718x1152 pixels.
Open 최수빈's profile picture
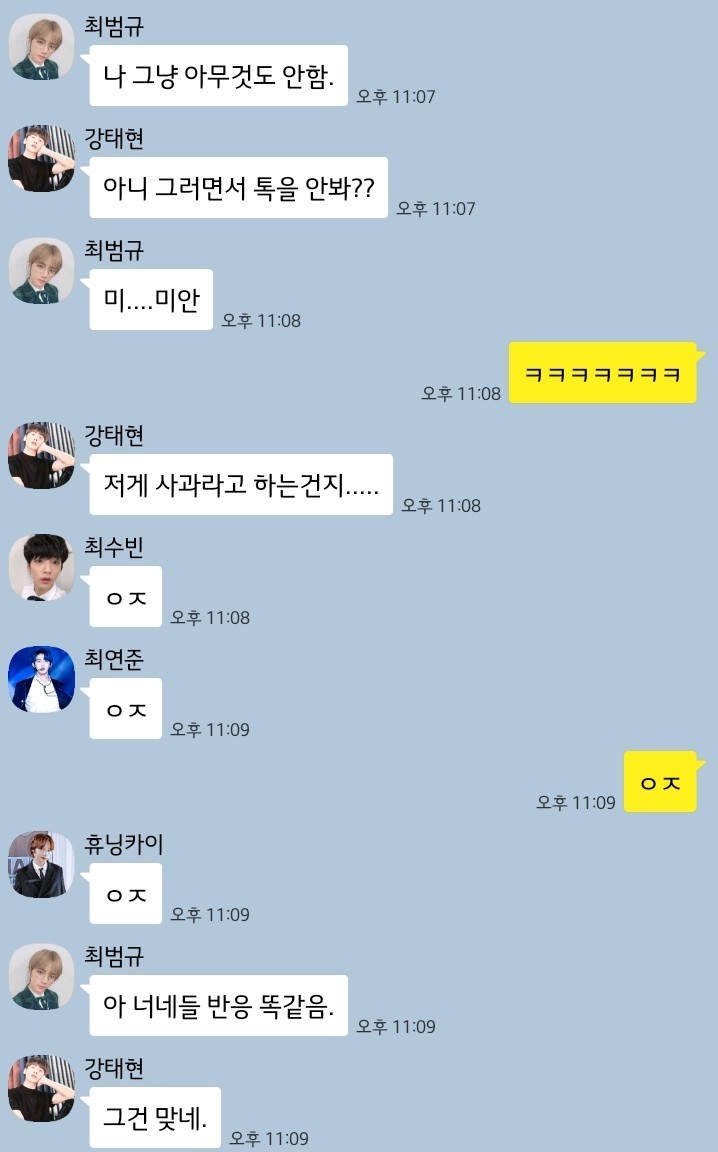point(41,567)
